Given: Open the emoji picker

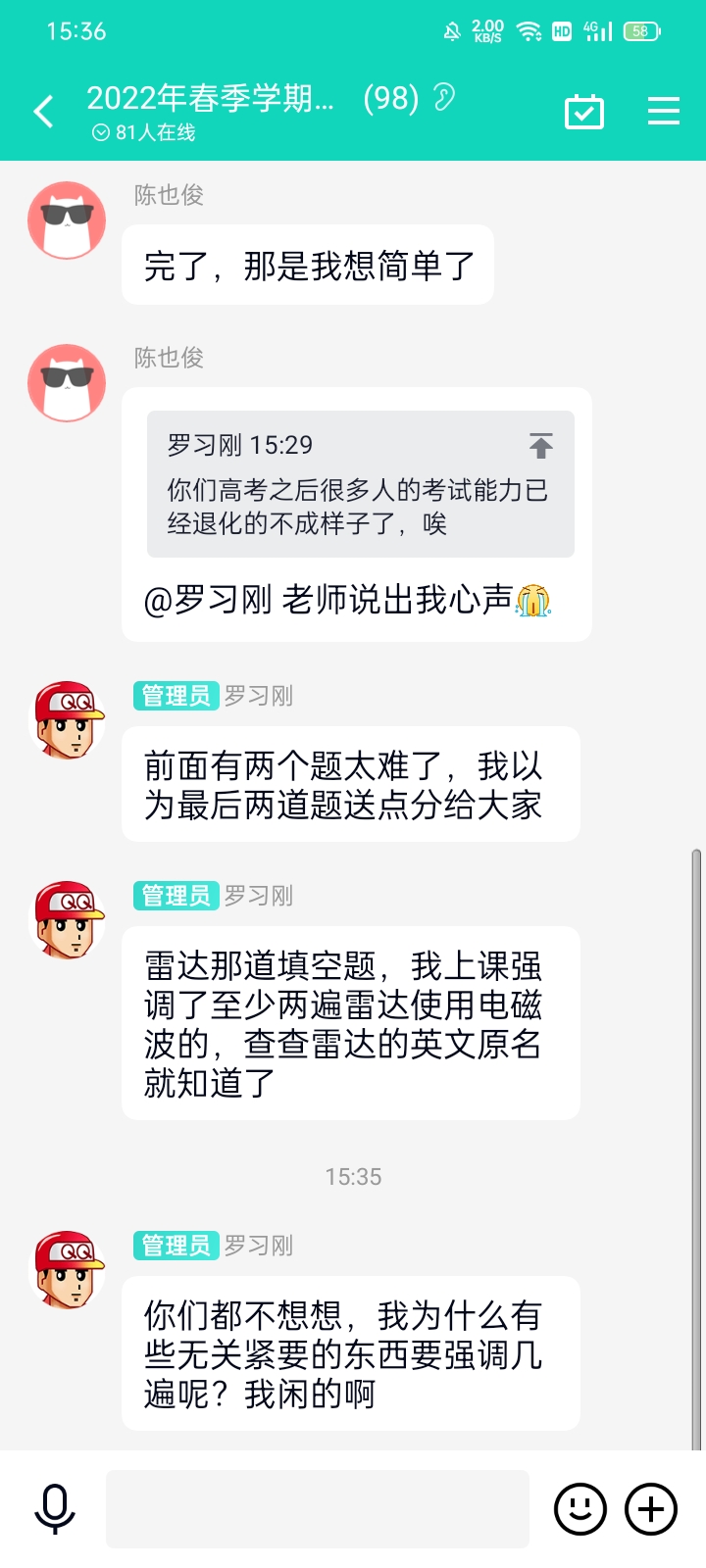Looking at the screenshot, I should tap(580, 1508).
